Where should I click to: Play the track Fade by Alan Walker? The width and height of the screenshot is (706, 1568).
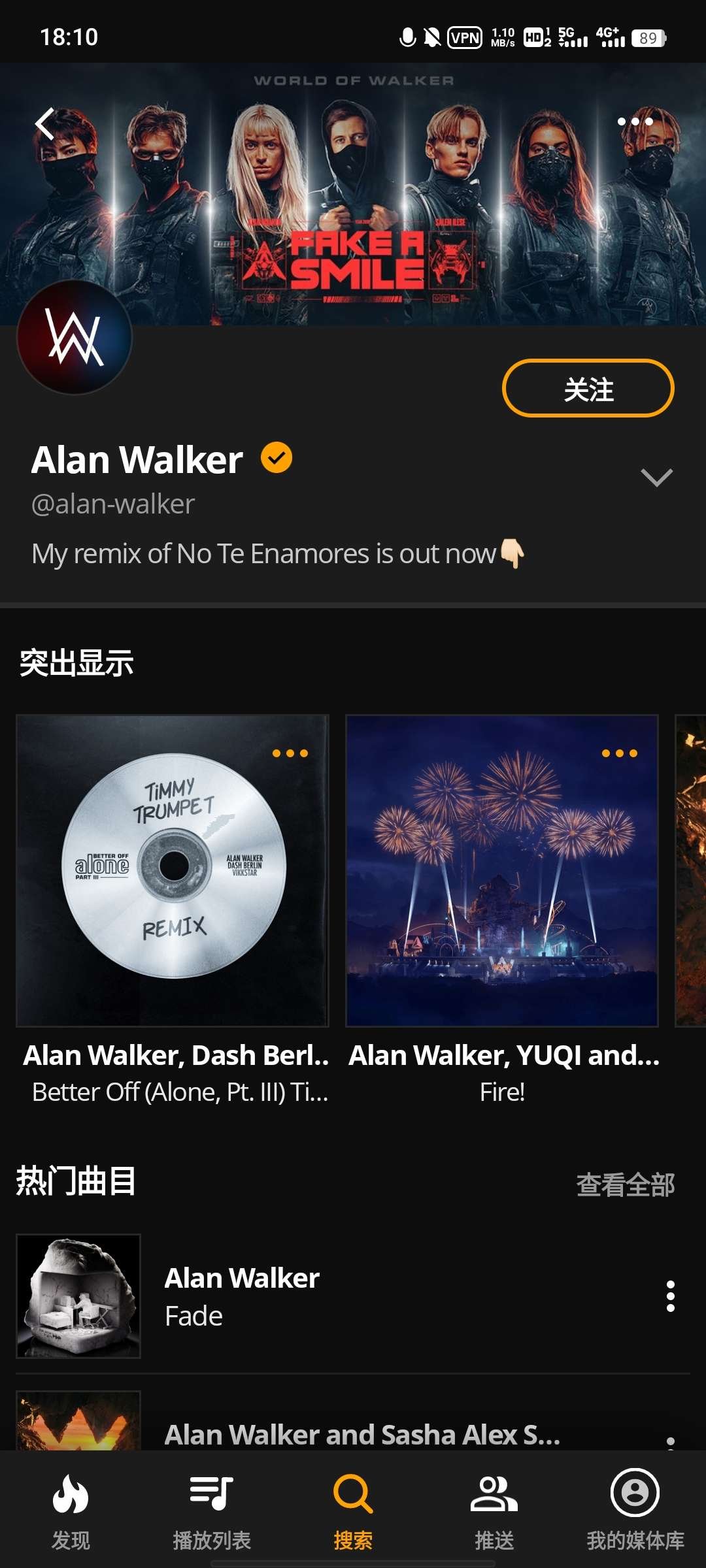coord(242,1296)
